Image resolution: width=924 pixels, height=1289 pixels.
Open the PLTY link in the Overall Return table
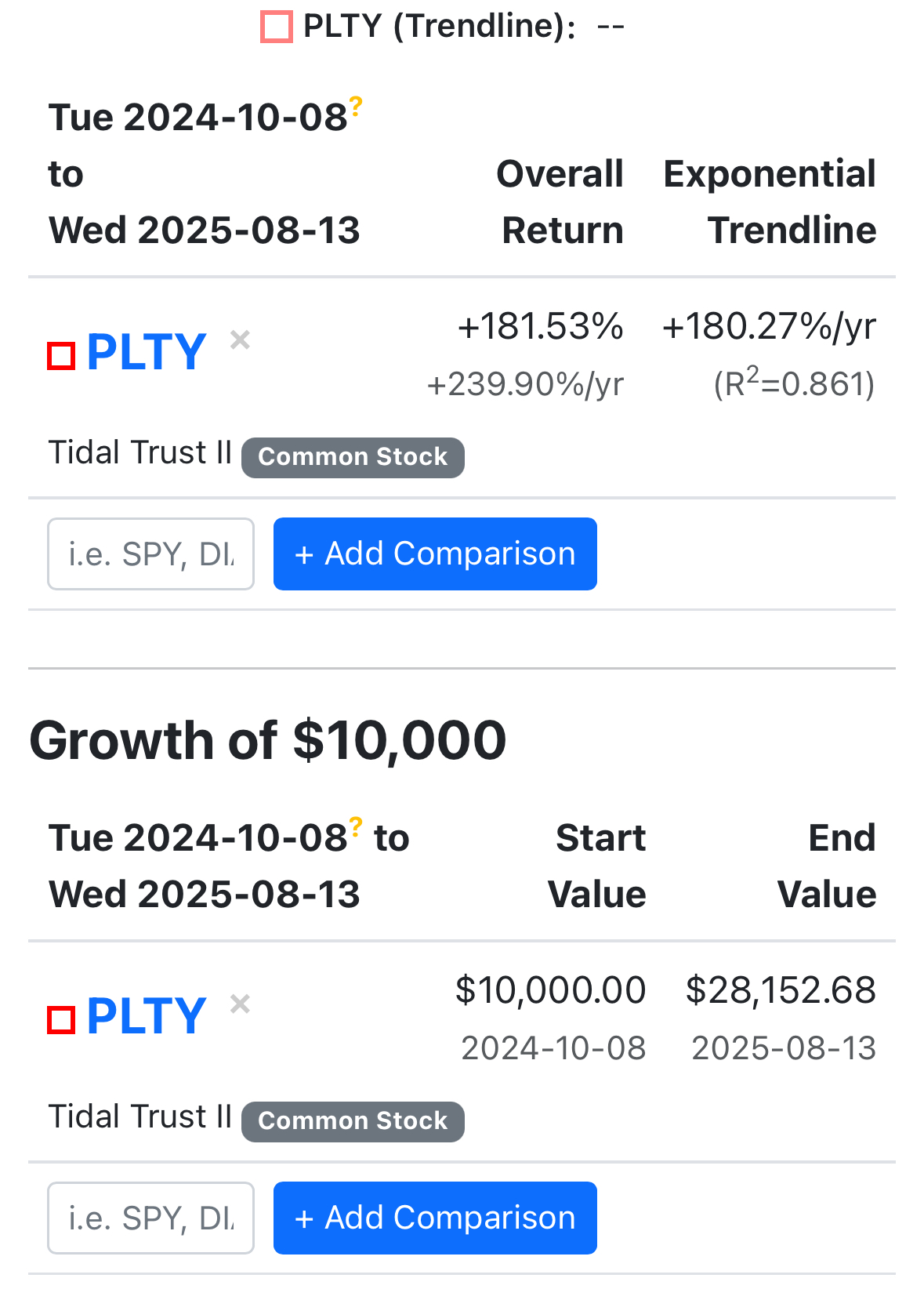coord(146,352)
